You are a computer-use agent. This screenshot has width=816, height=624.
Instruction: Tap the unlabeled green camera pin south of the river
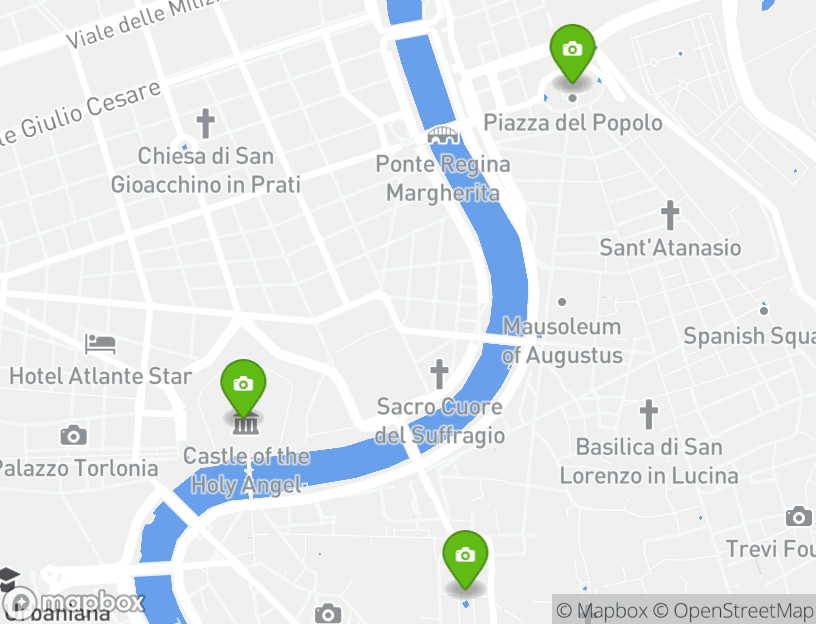tap(465, 556)
